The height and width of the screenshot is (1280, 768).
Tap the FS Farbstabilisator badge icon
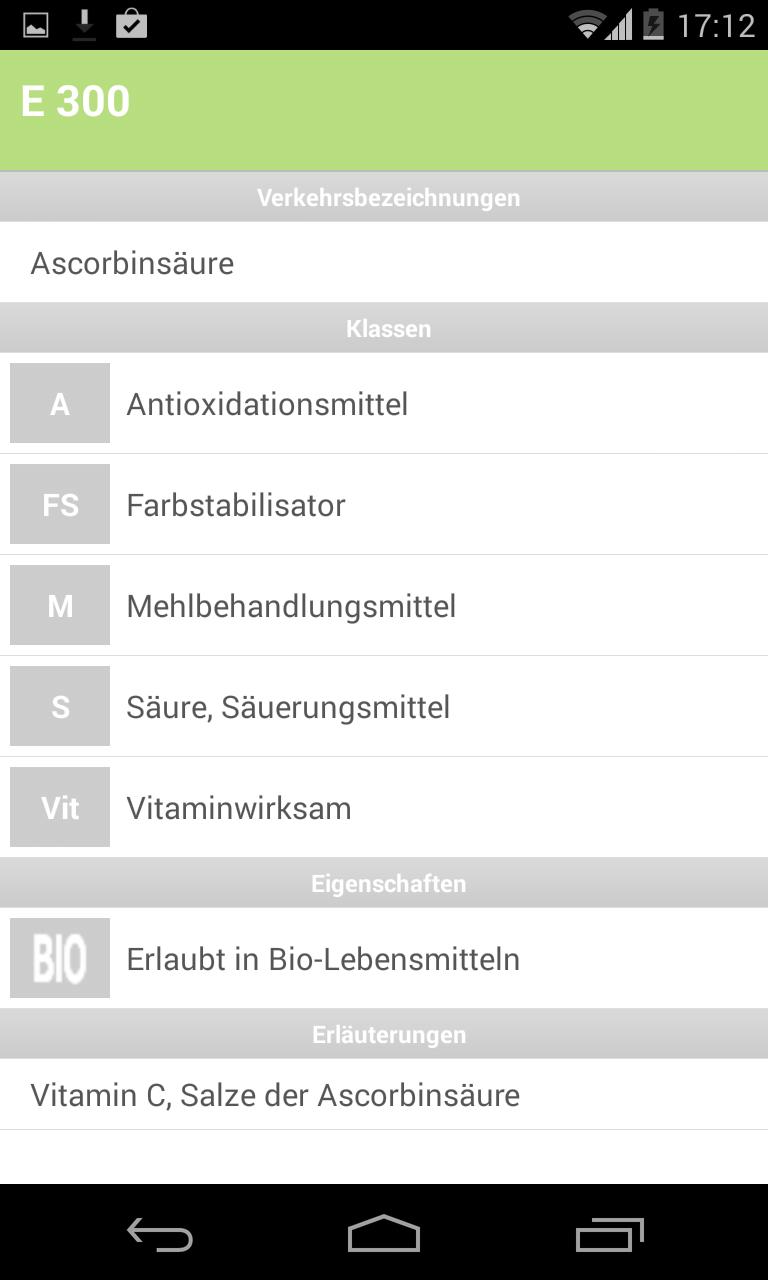(59, 504)
